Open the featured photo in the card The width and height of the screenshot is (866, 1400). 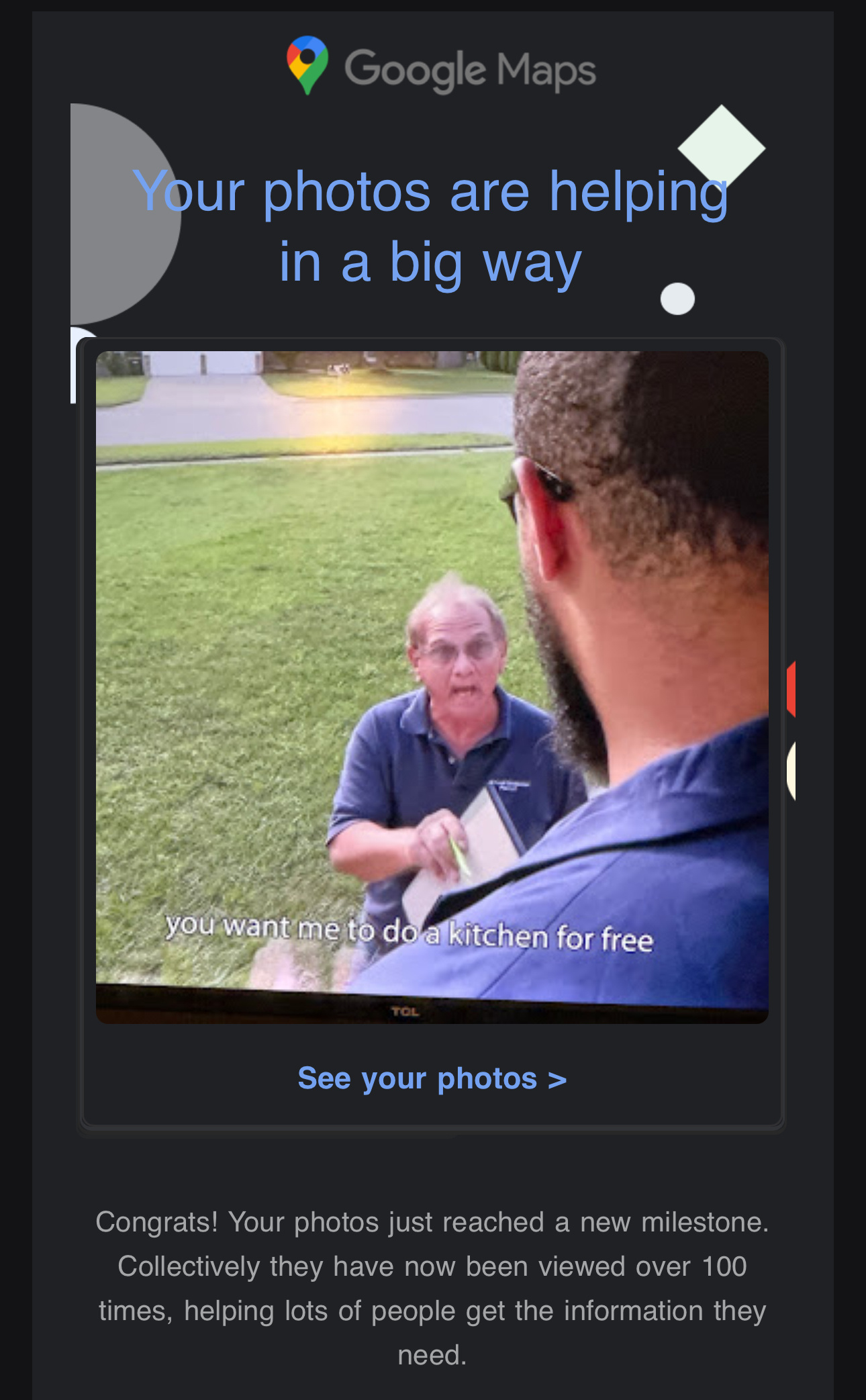(432, 686)
